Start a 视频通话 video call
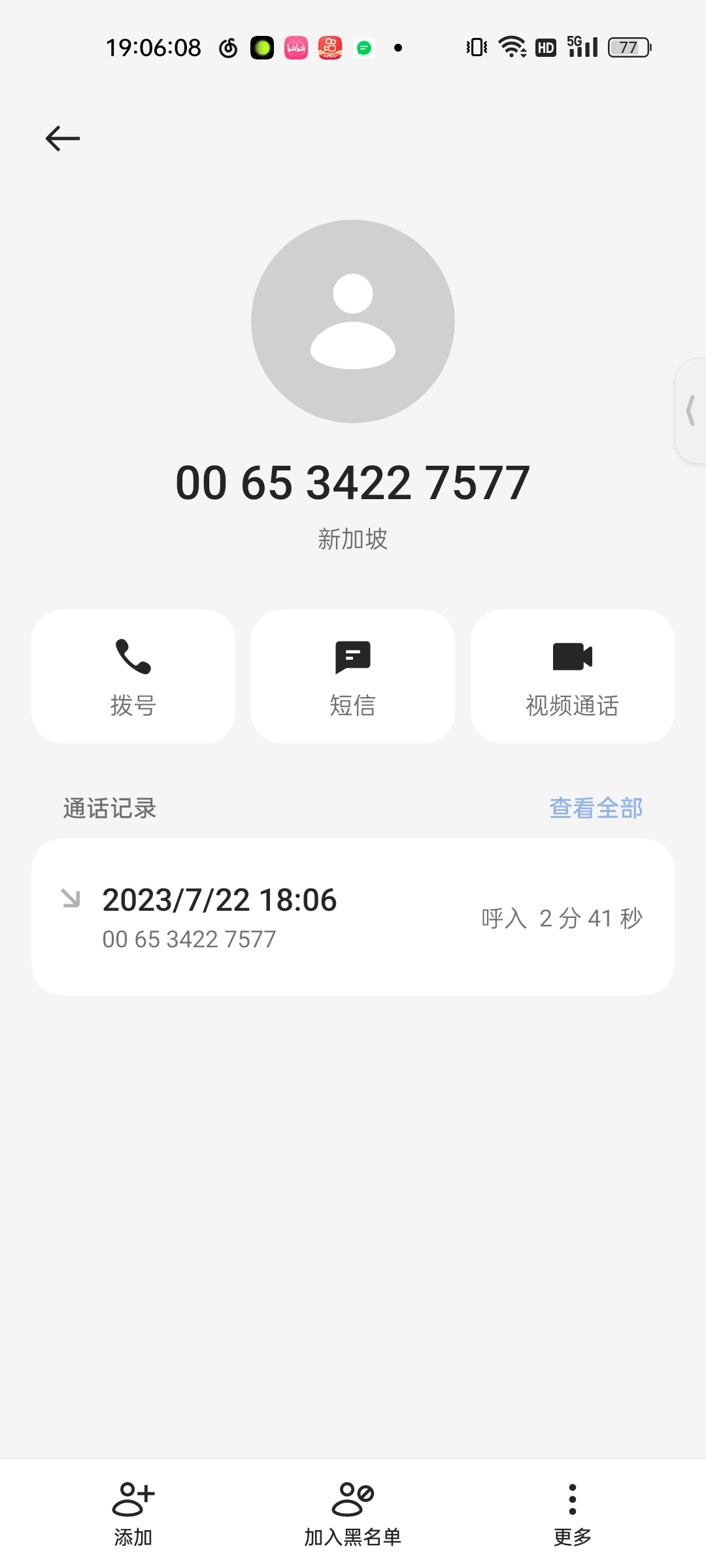The width and height of the screenshot is (706, 1568). click(572, 676)
